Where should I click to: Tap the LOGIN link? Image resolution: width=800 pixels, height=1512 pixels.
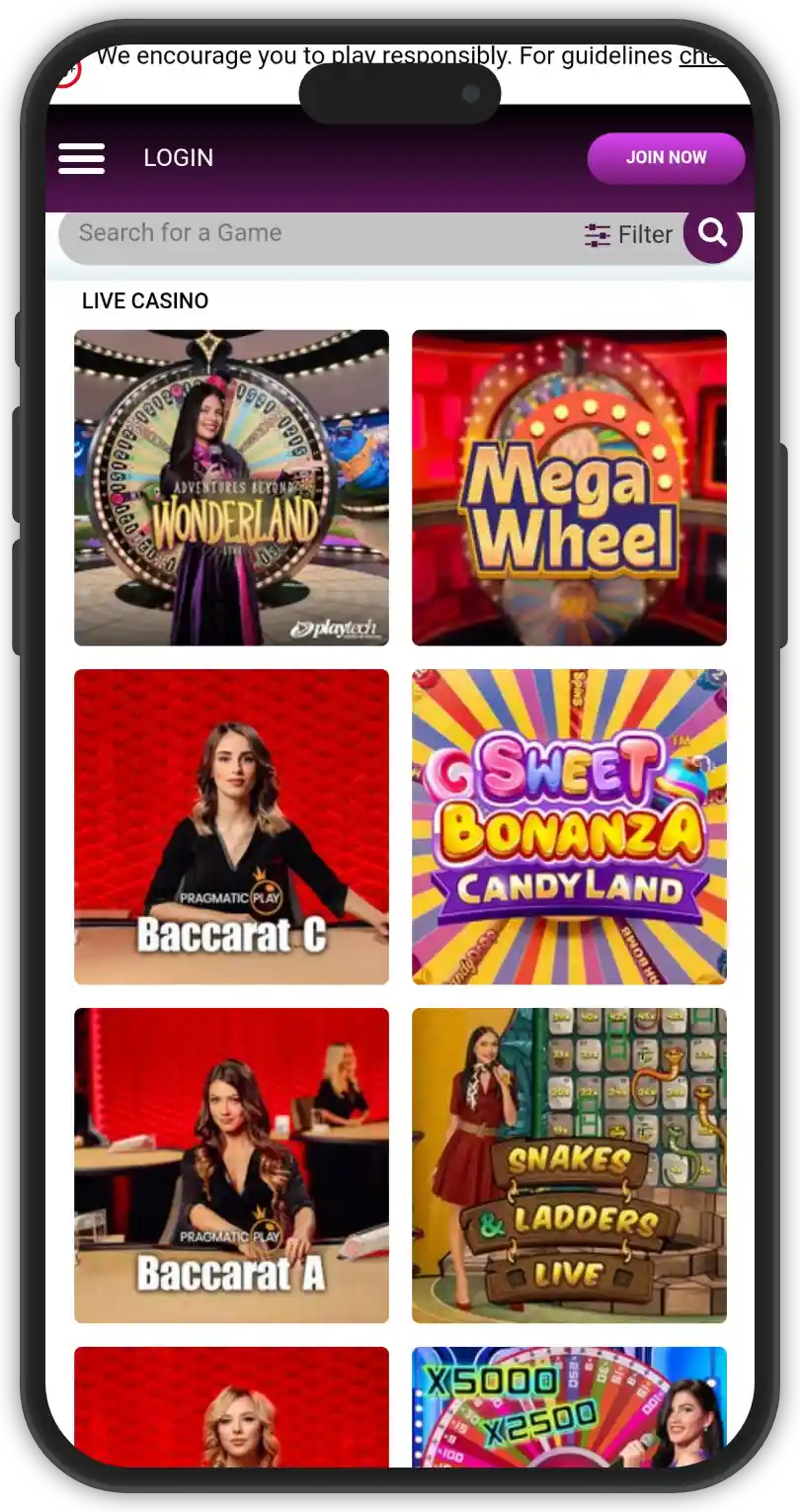coord(178,158)
